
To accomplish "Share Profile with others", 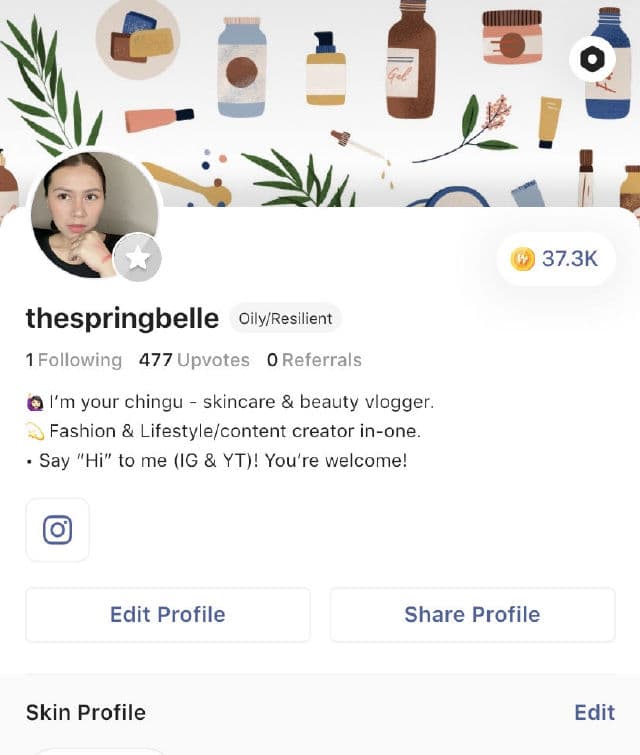I will tap(472, 614).
